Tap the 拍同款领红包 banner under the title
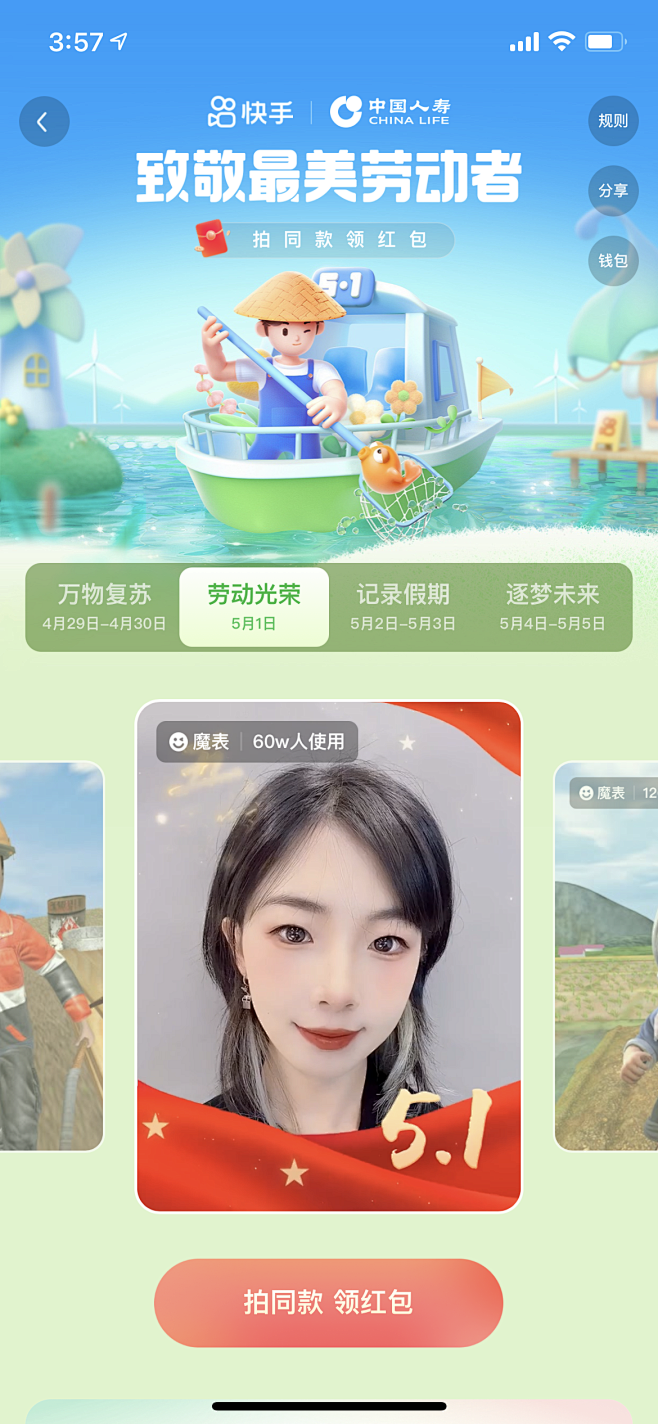Screen dimensions: 658x1424 pos(325,240)
